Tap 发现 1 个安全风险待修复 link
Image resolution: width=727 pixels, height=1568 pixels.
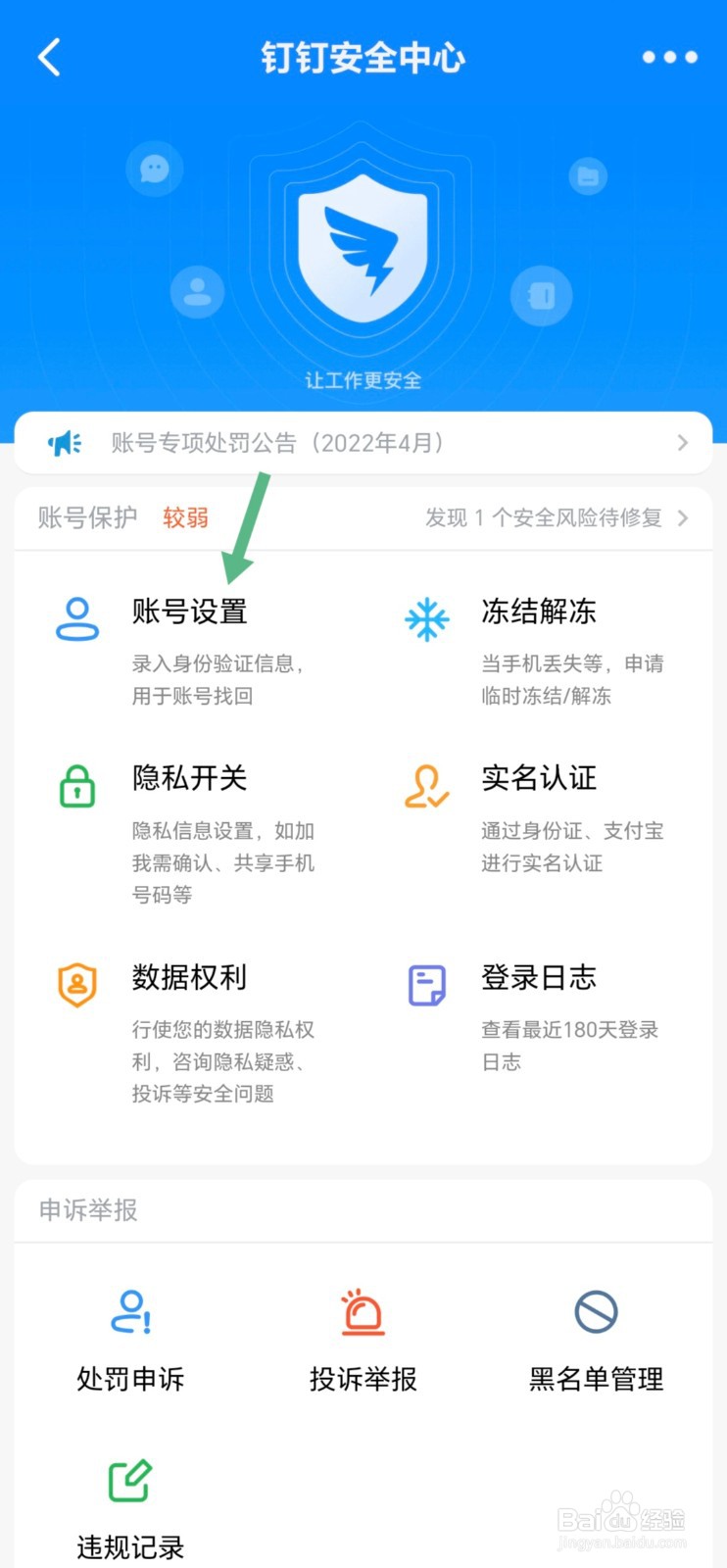546,517
